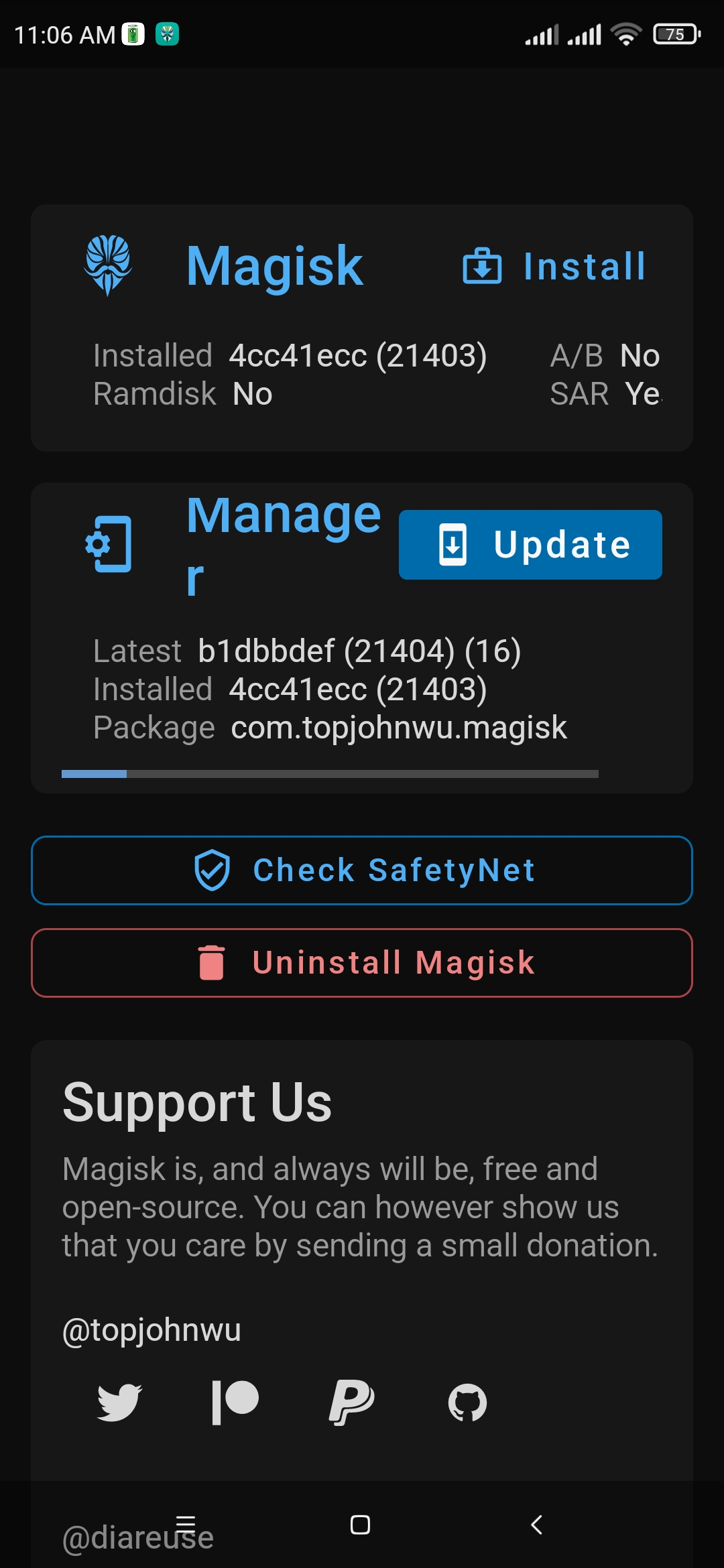This screenshot has height=1568, width=724.
Task: Tap the trash icon on Uninstall Magisk
Action: pos(211,963)
